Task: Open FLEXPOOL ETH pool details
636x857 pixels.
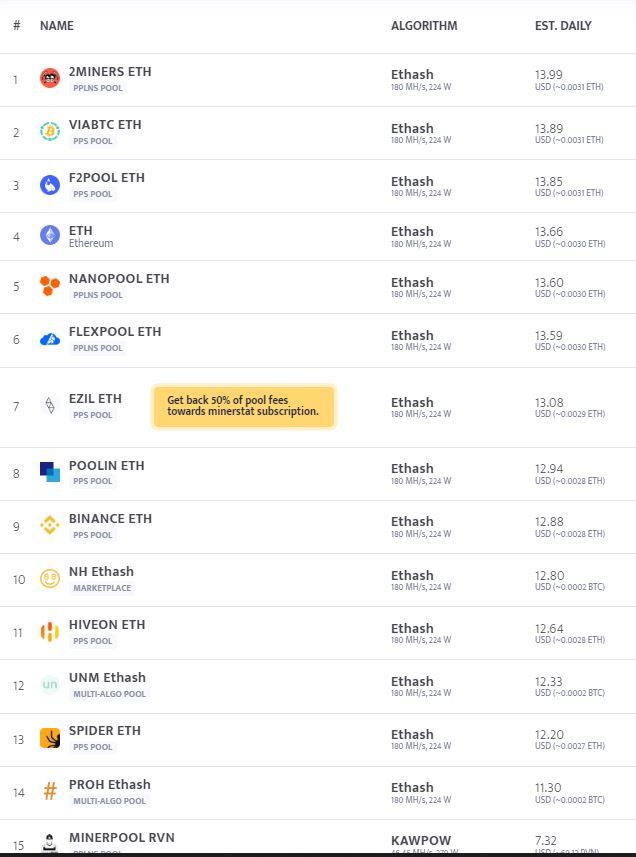Action: point(115,332)
